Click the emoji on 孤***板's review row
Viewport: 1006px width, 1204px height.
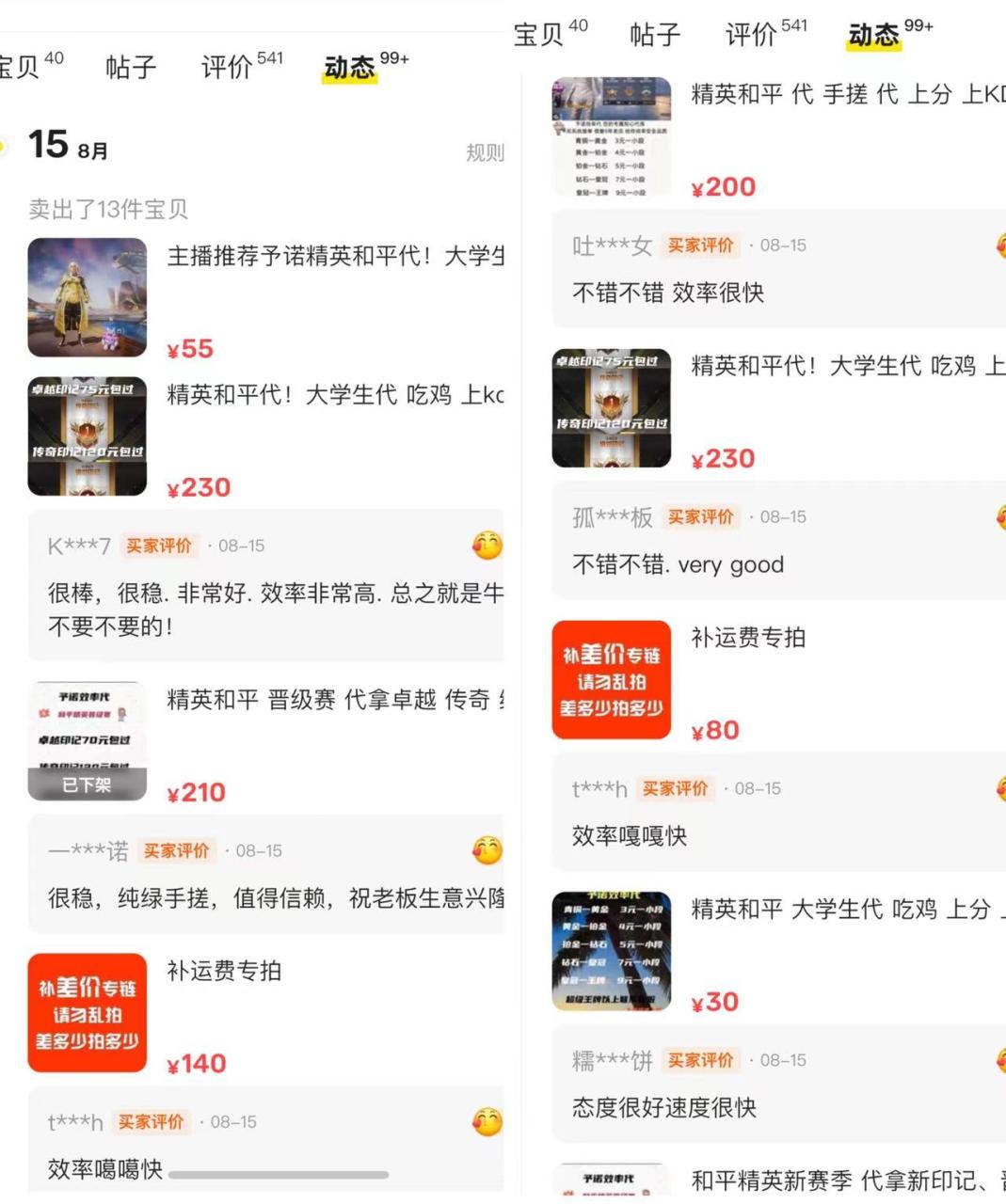[998, 516]
